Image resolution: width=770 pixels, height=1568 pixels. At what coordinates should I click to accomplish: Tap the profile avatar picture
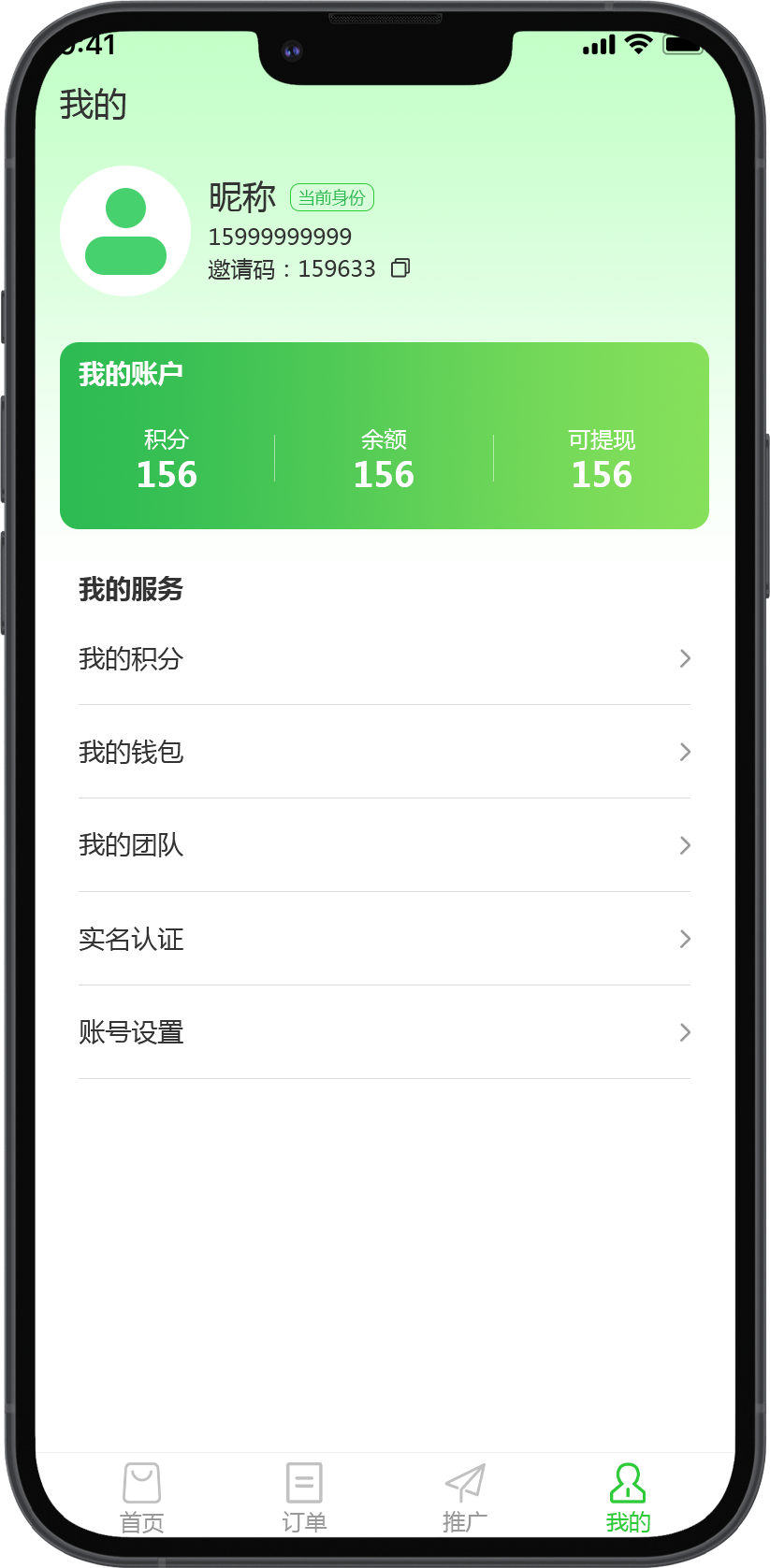click(x=125, y=231)
